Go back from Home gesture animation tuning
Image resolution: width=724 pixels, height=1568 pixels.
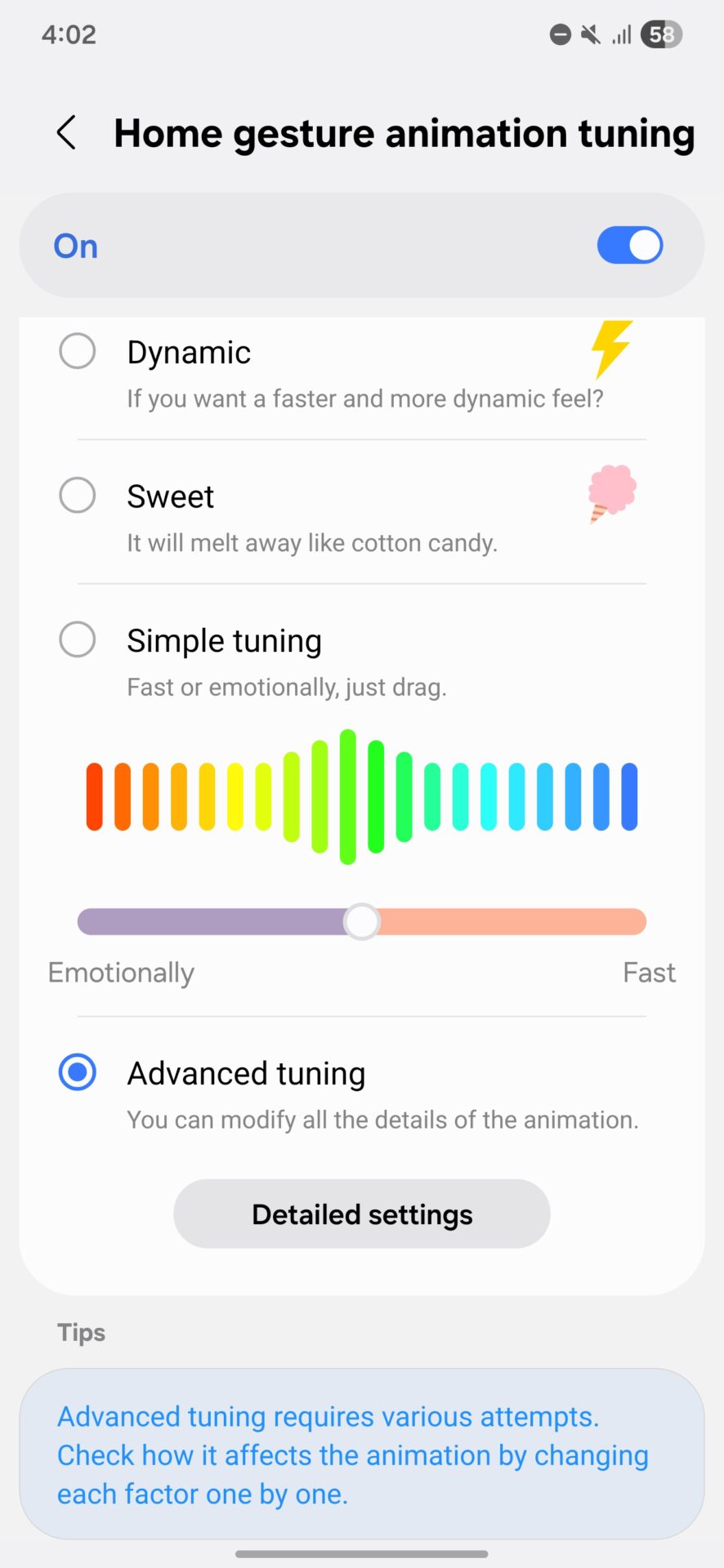[67, 132]
